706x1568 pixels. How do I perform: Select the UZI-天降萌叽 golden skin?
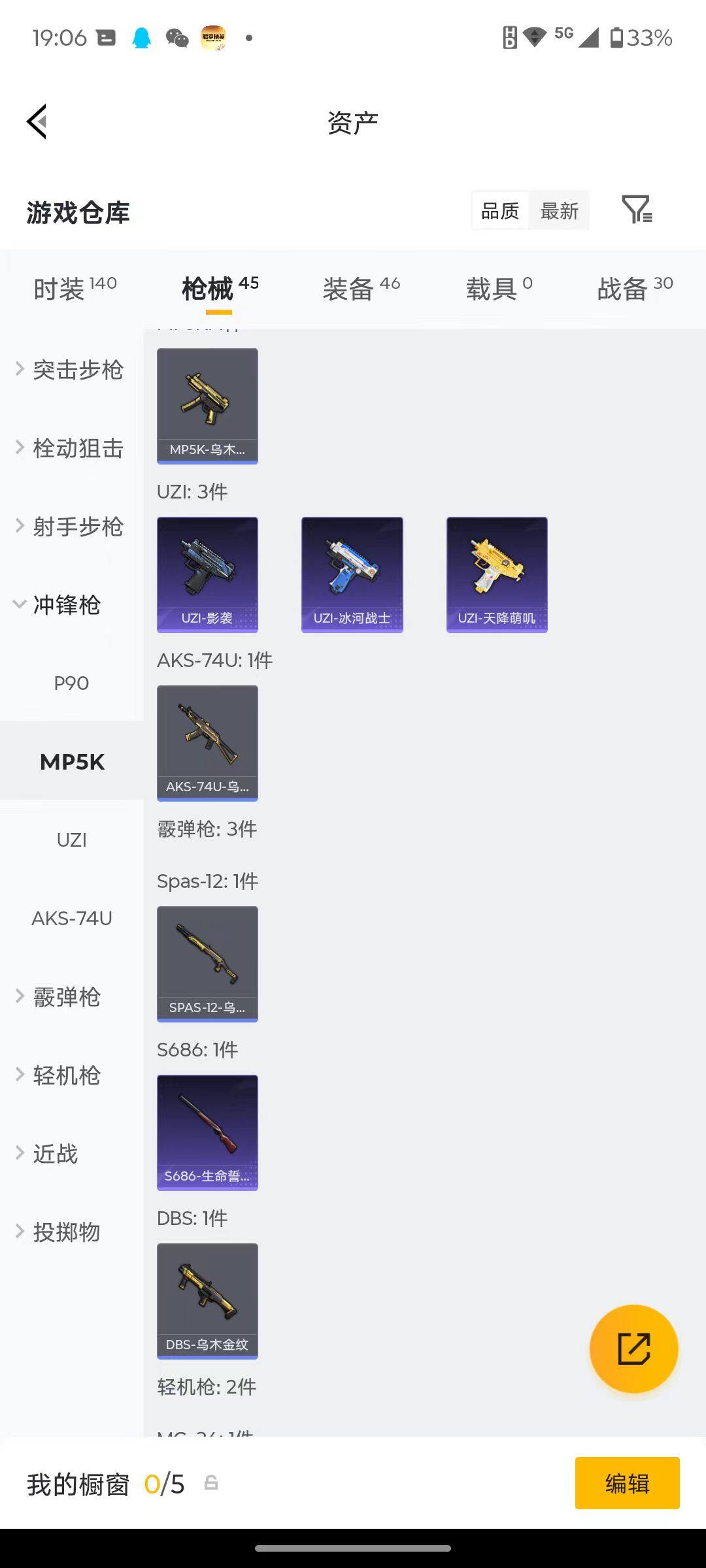[497, 574]
